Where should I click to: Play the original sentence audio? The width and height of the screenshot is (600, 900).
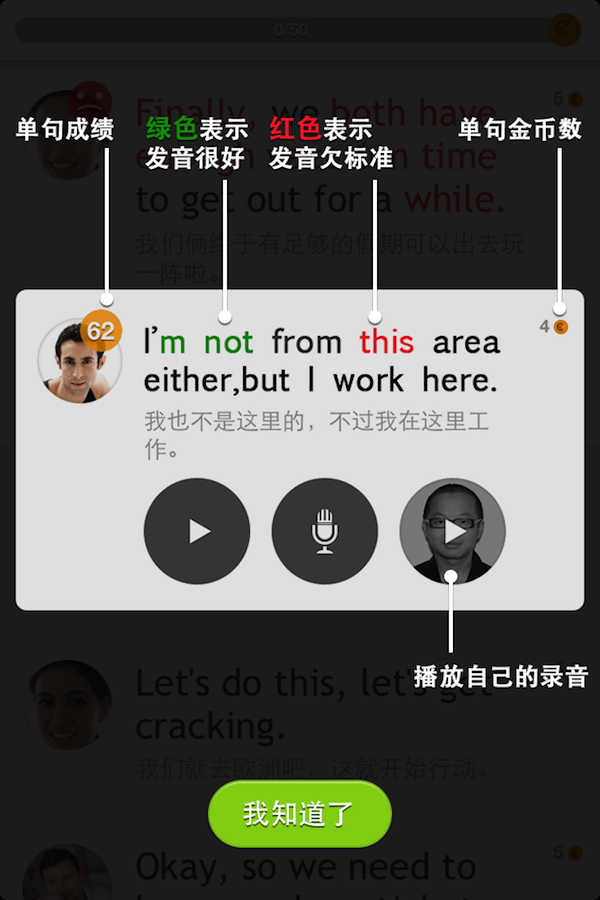(197, 531)
